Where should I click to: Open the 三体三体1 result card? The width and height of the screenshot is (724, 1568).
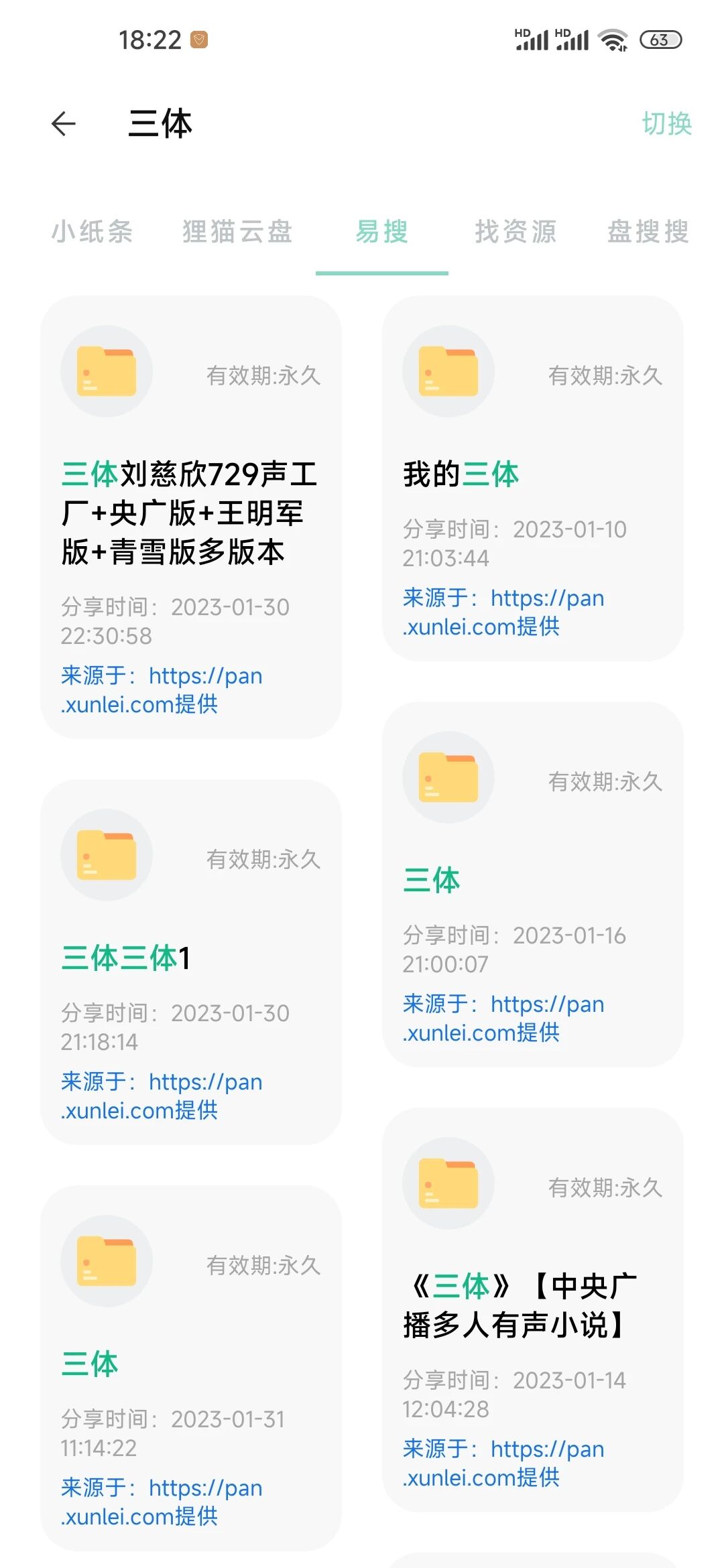[190, 960]
